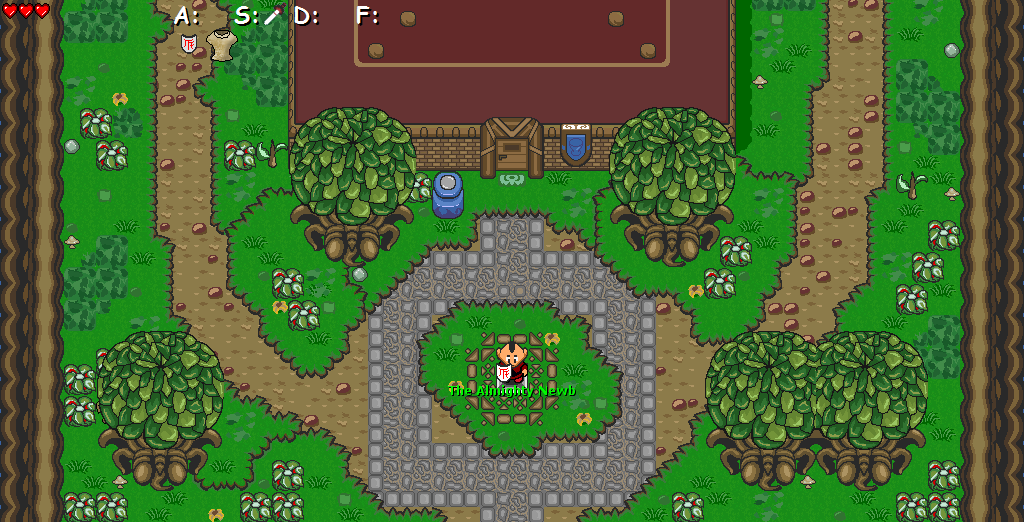Select the empty F item slot
Screen dimensions: 1024x522
click(367, 16)
